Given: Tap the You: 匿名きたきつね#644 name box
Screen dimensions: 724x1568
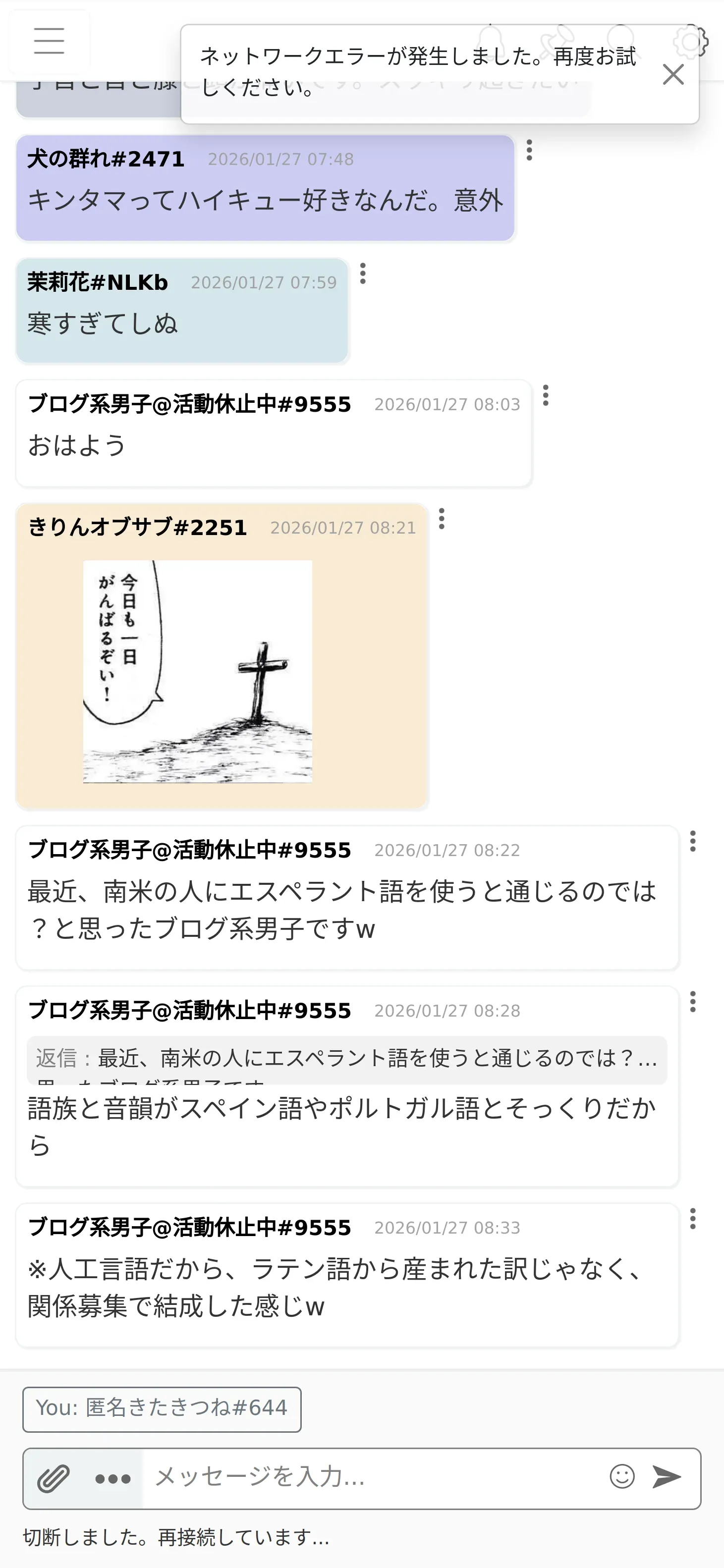Looking at the screenshot, I should tap(162, 1408).
